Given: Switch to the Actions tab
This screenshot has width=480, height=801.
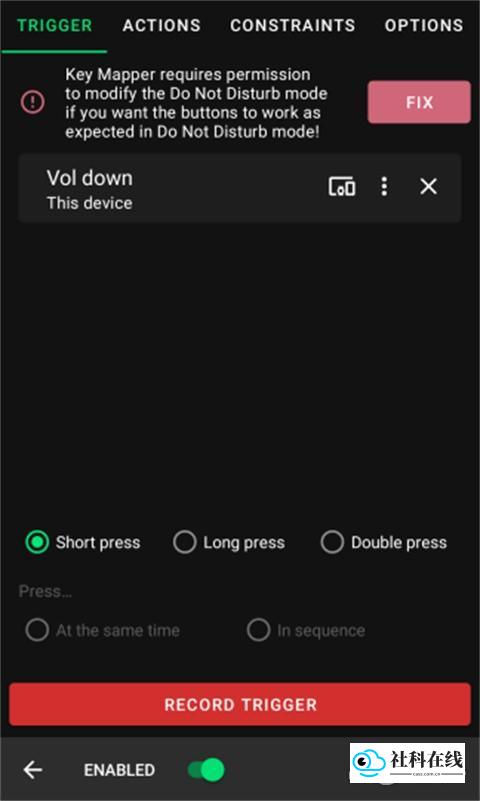Looking at the screenshot, I should pyautogui.click(x=161, y=26).
